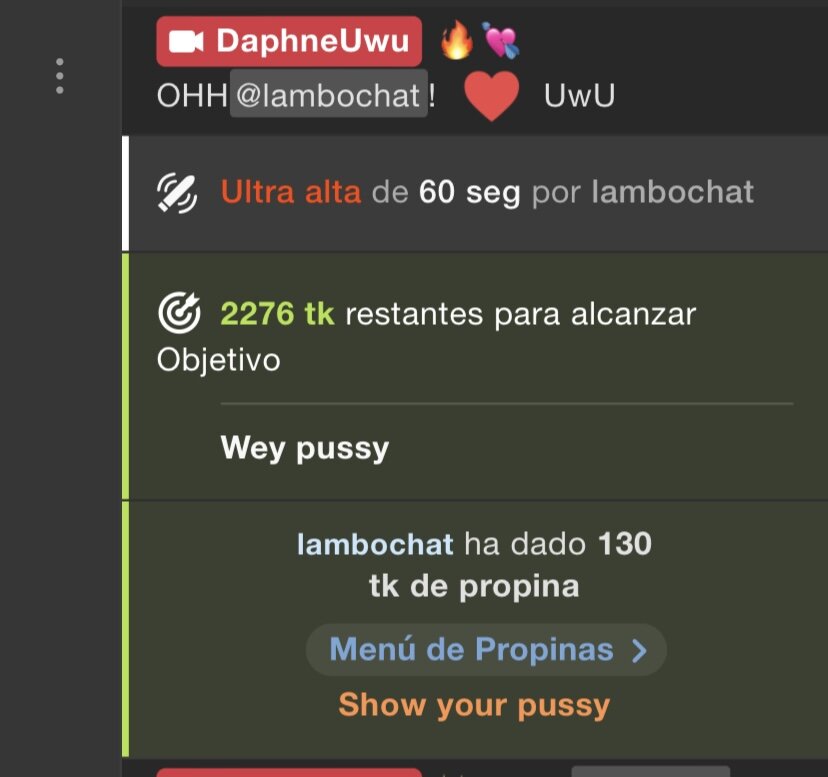Tap the DaphneUwu username badge

coord(289,41)
